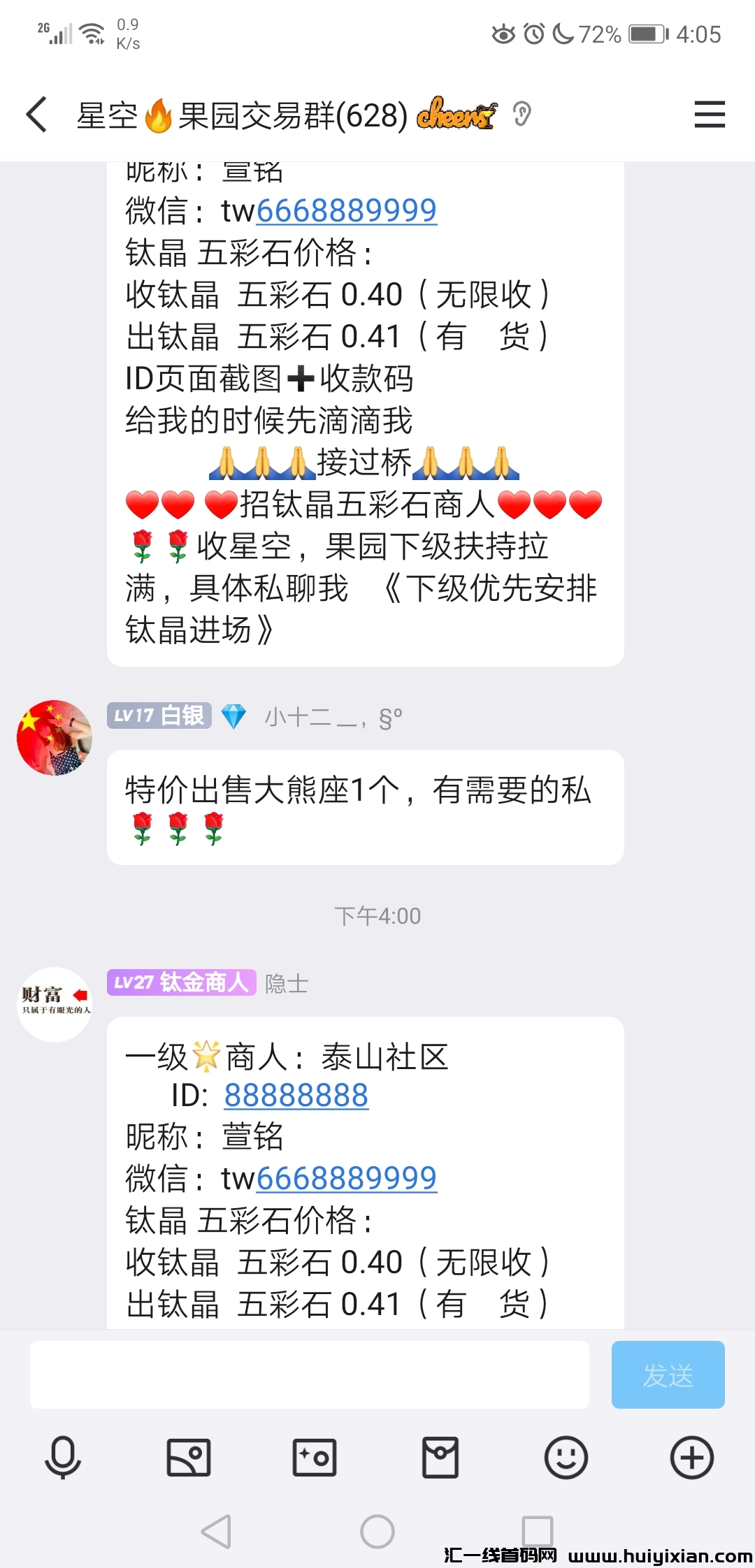Screen dimensions: 755x1568
Task: Tap the ID link 88888888
Action: coord(296,1096)
